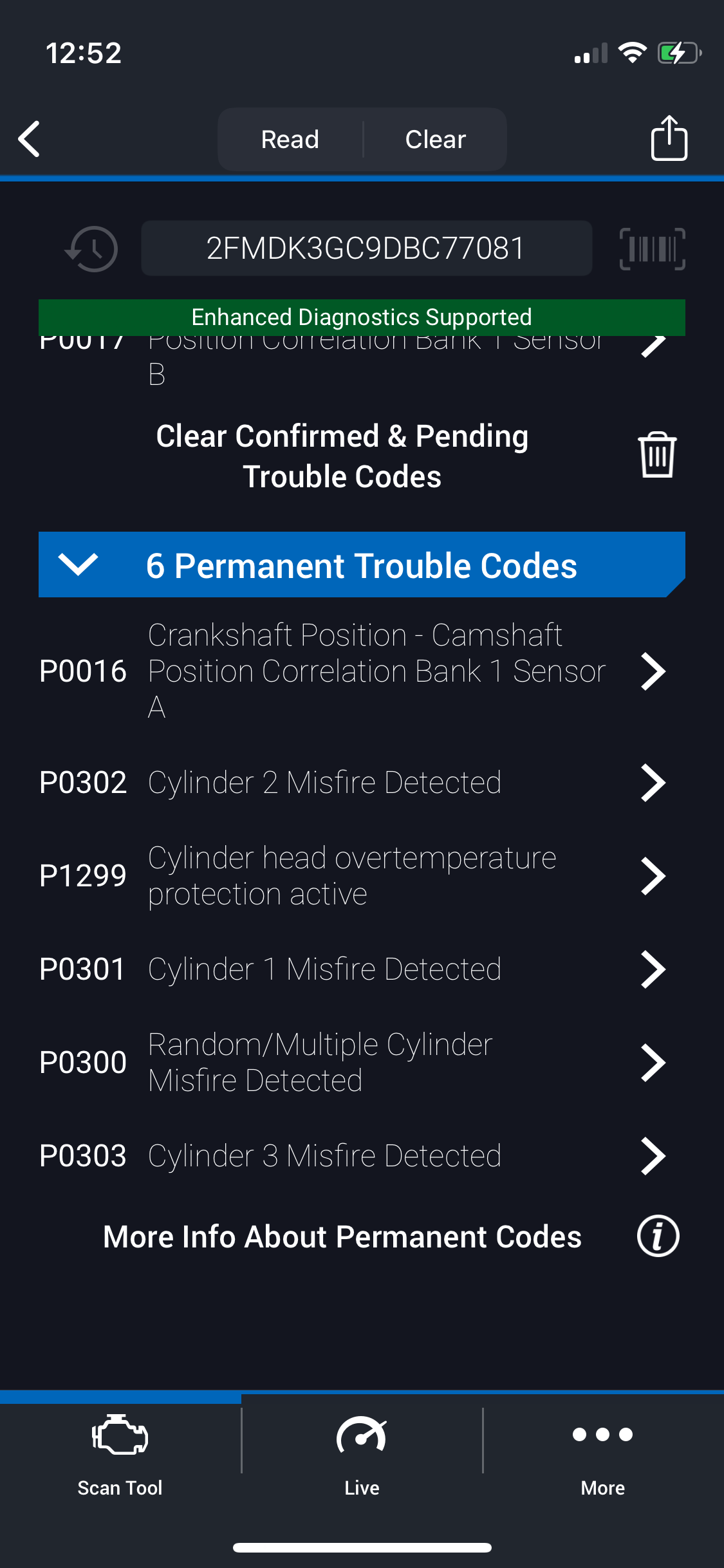Select the Read segment

[290, 139]
